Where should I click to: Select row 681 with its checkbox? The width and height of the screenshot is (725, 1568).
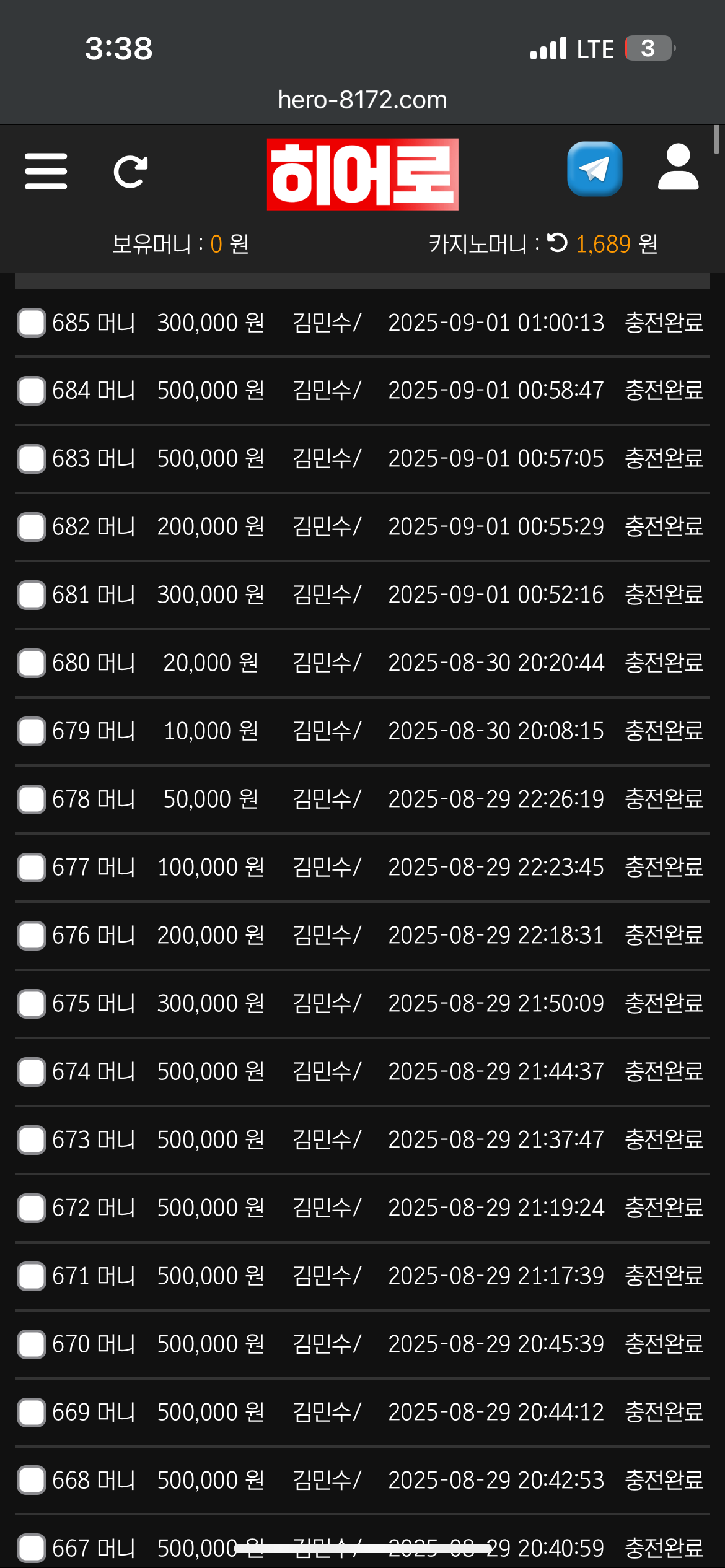pyautogui.click(x=32, y=595)
